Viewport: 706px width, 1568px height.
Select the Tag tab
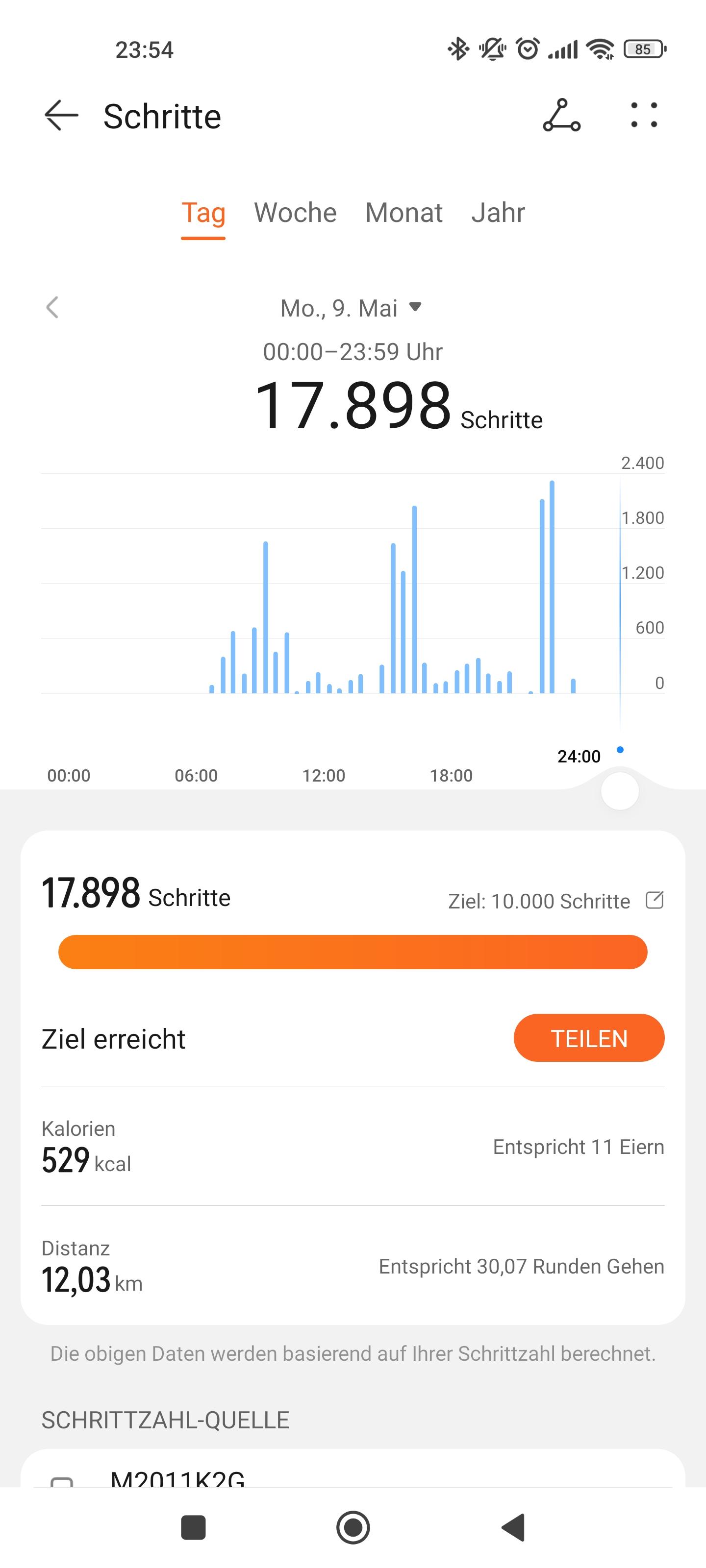pos(203,213)
